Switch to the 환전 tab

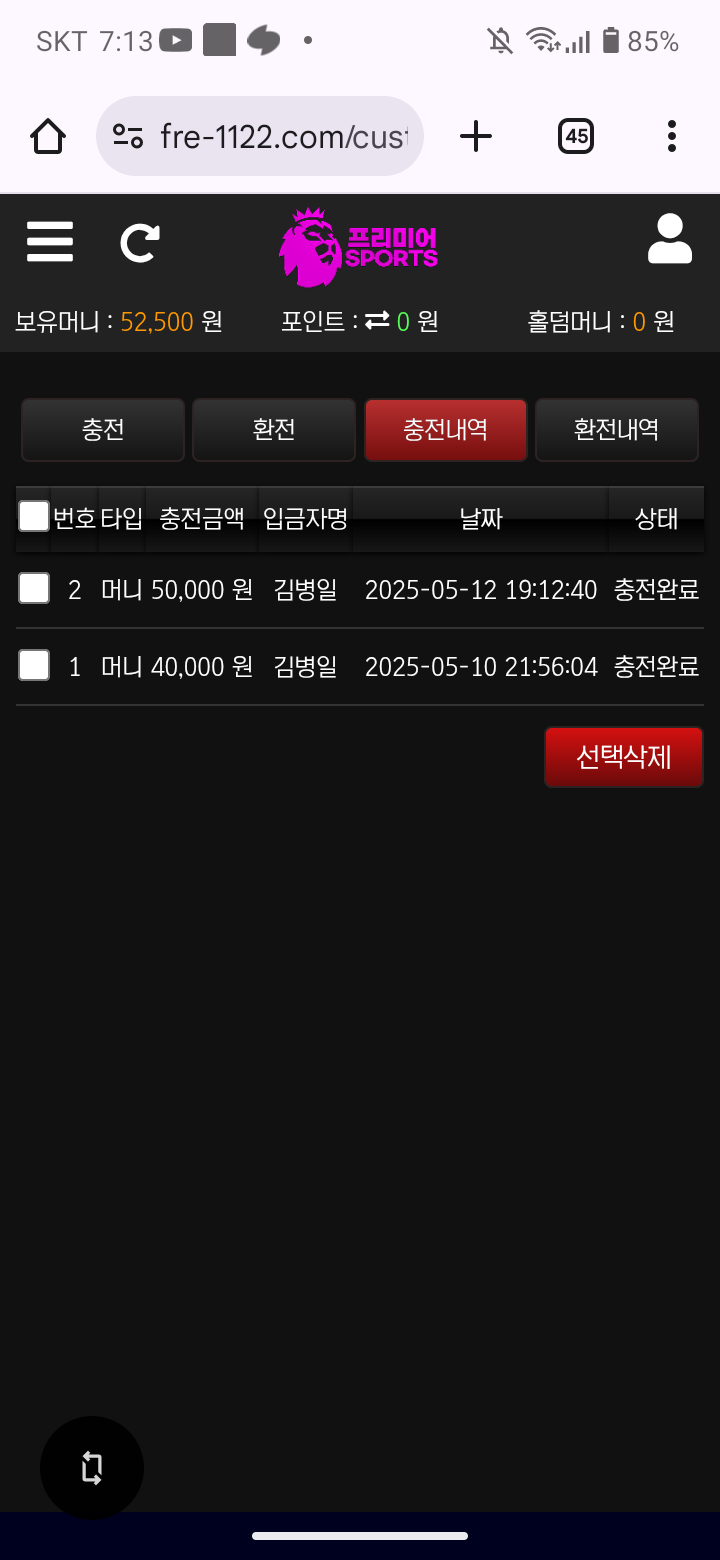(274, 430)
